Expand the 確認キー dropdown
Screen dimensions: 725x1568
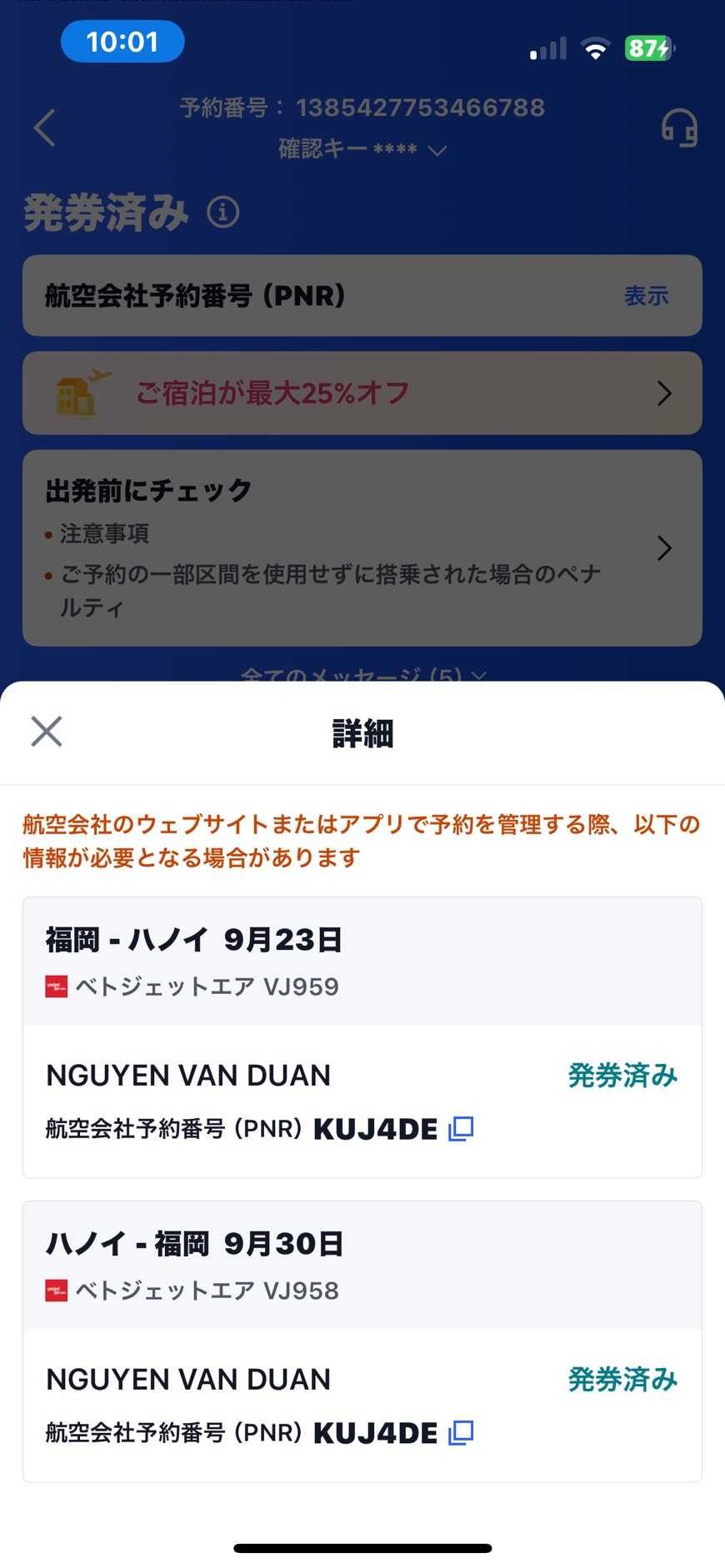[x=437, y=151]
